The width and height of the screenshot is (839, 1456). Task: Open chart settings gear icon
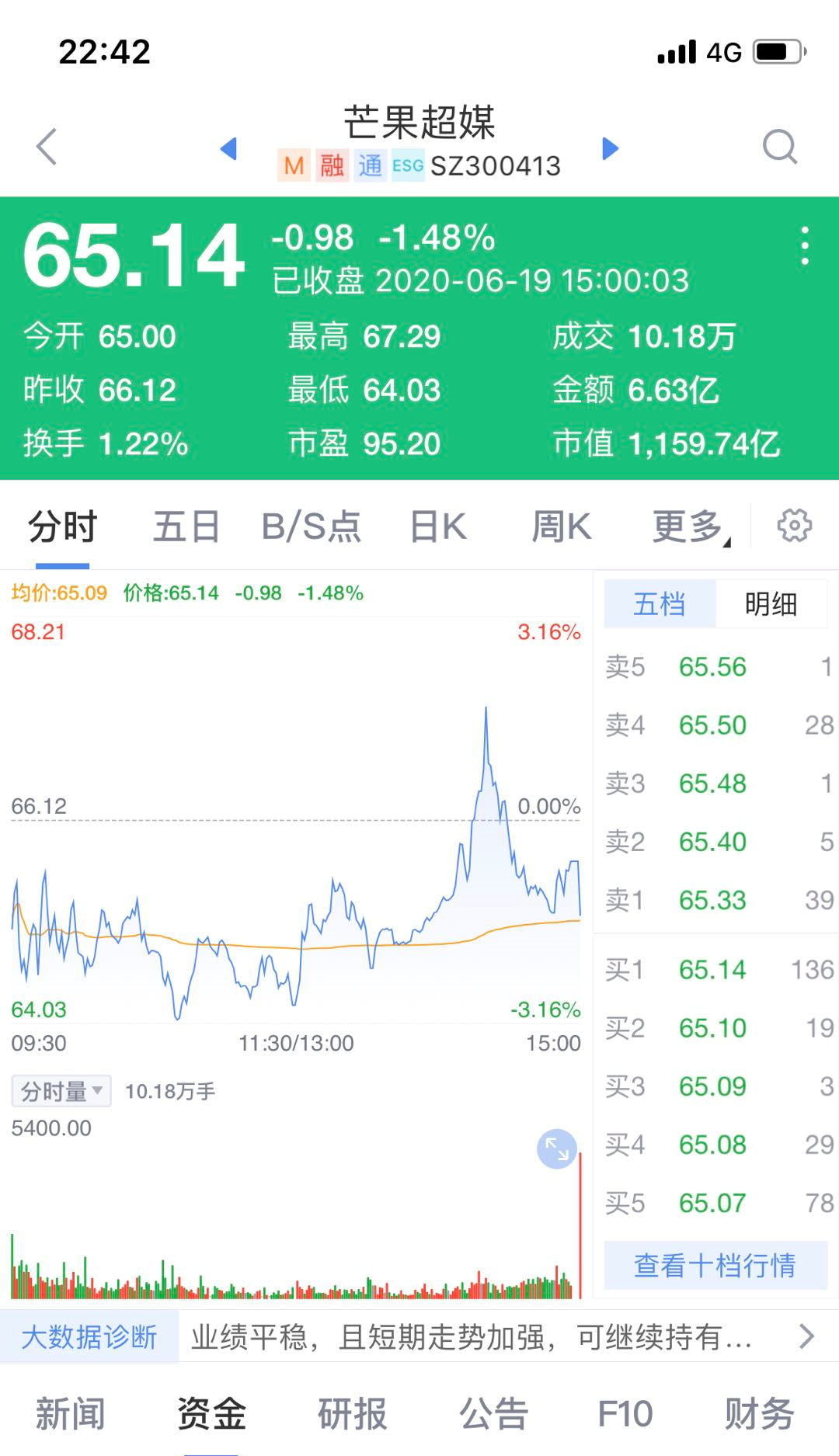[x=794, y=526]
